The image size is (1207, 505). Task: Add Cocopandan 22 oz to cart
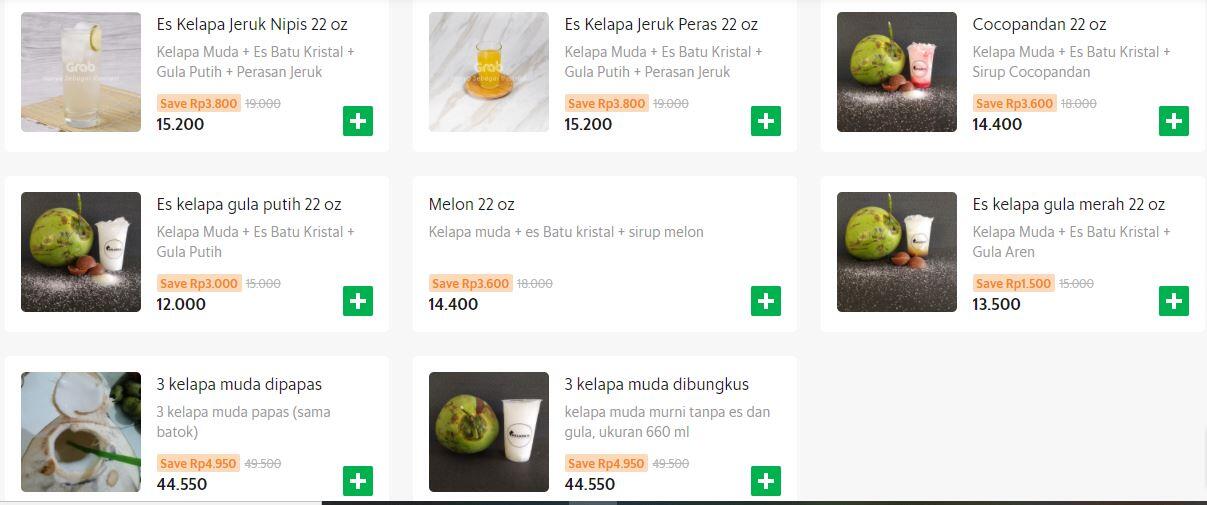1174,121
